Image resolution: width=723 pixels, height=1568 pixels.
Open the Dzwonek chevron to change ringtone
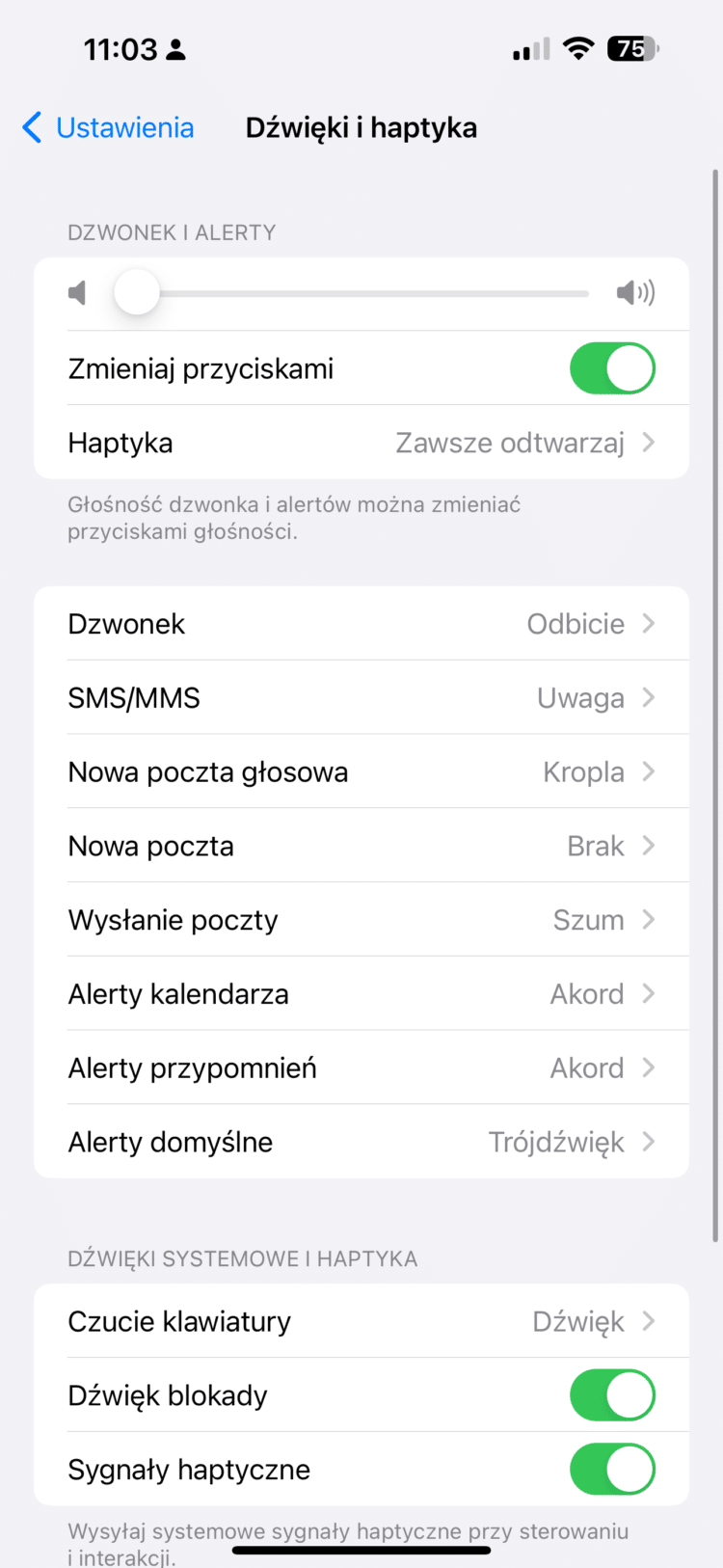click(x=651, y=623)
